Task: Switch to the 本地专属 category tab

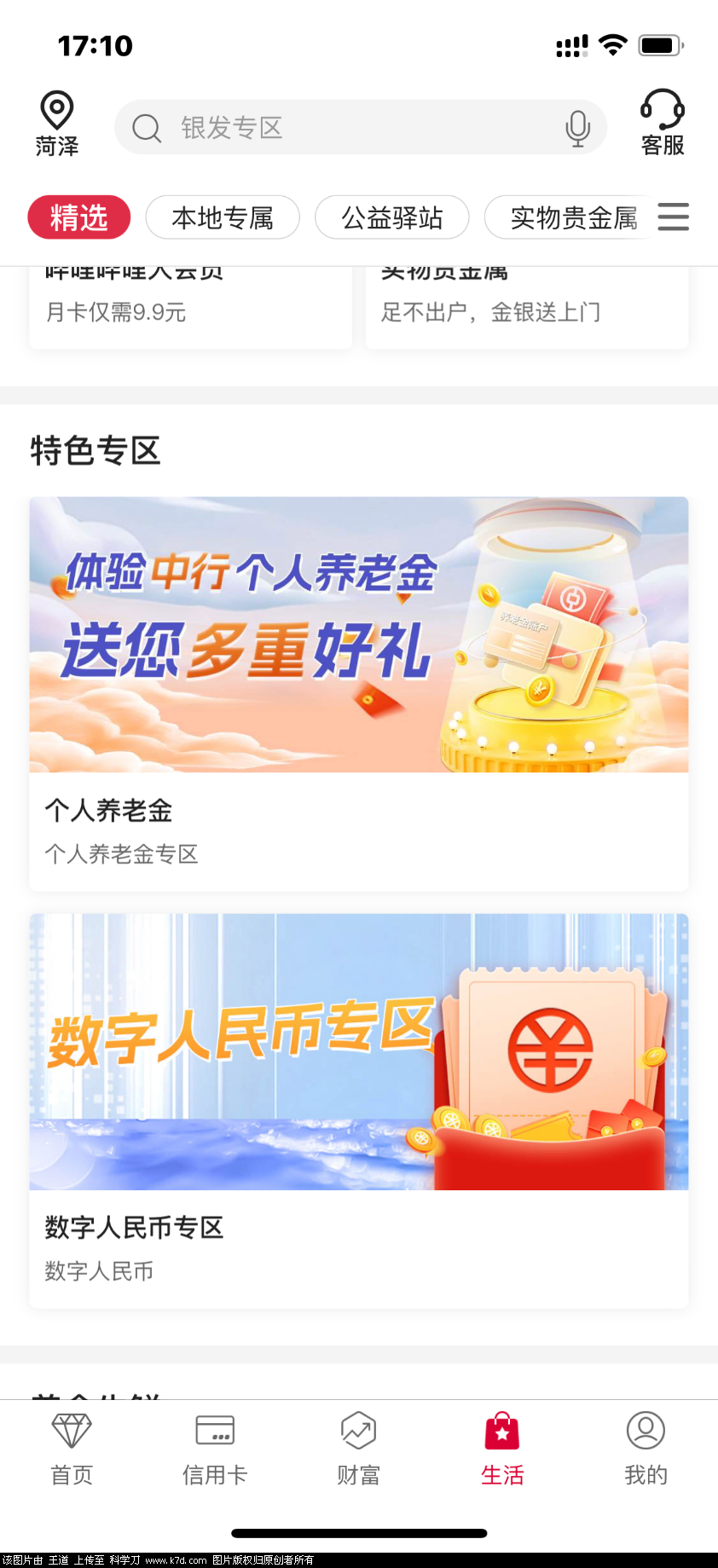Action: [x=223, y=217]
